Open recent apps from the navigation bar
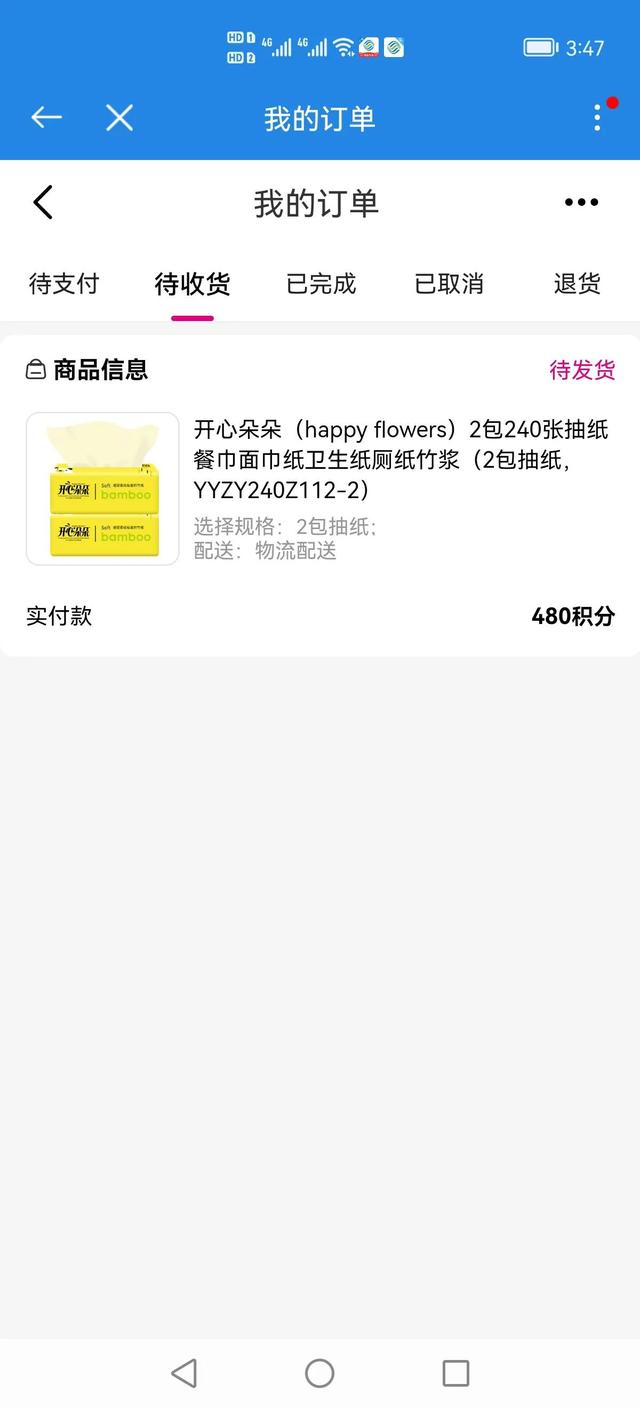 456,1373
